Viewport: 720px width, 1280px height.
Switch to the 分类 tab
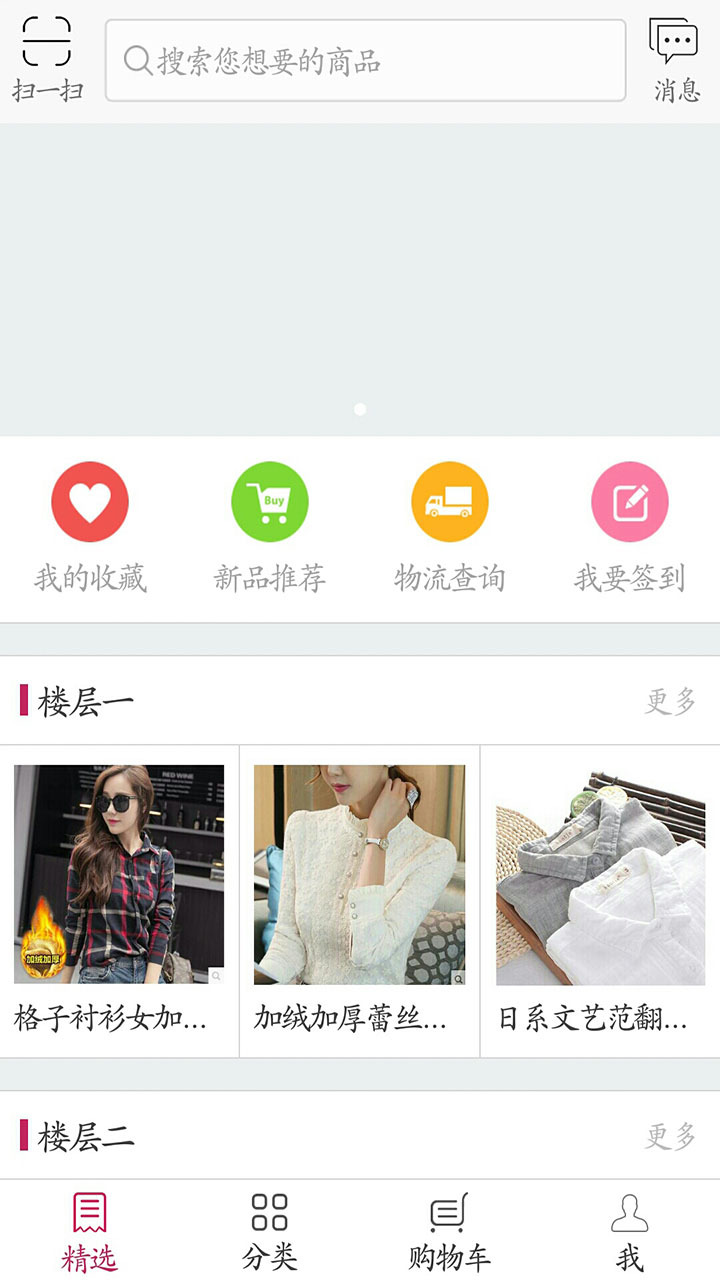click(270, 1230)
